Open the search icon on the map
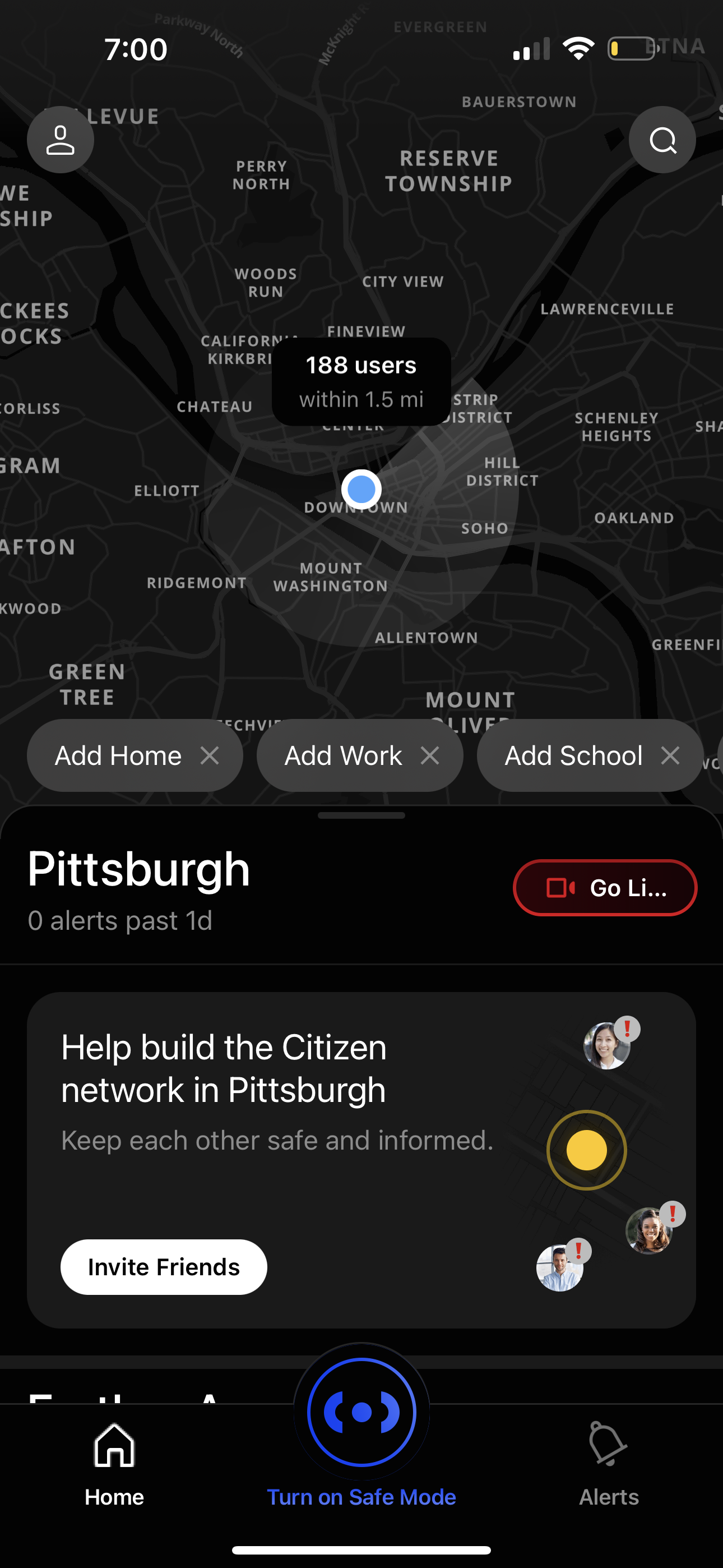This screenshot has width=723, height=1568. [x=661, y=140]
